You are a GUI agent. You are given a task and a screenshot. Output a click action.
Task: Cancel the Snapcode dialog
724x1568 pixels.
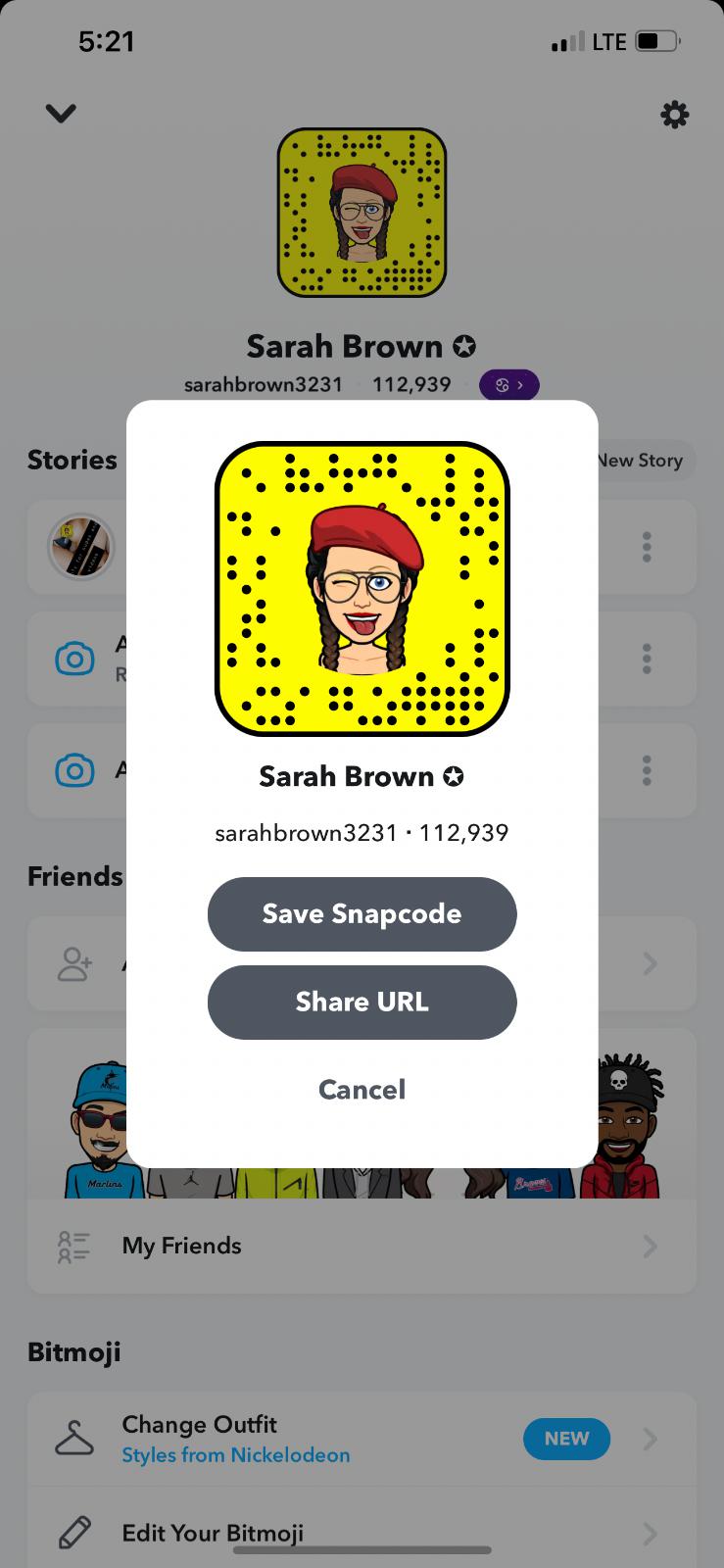(362, 1090)
